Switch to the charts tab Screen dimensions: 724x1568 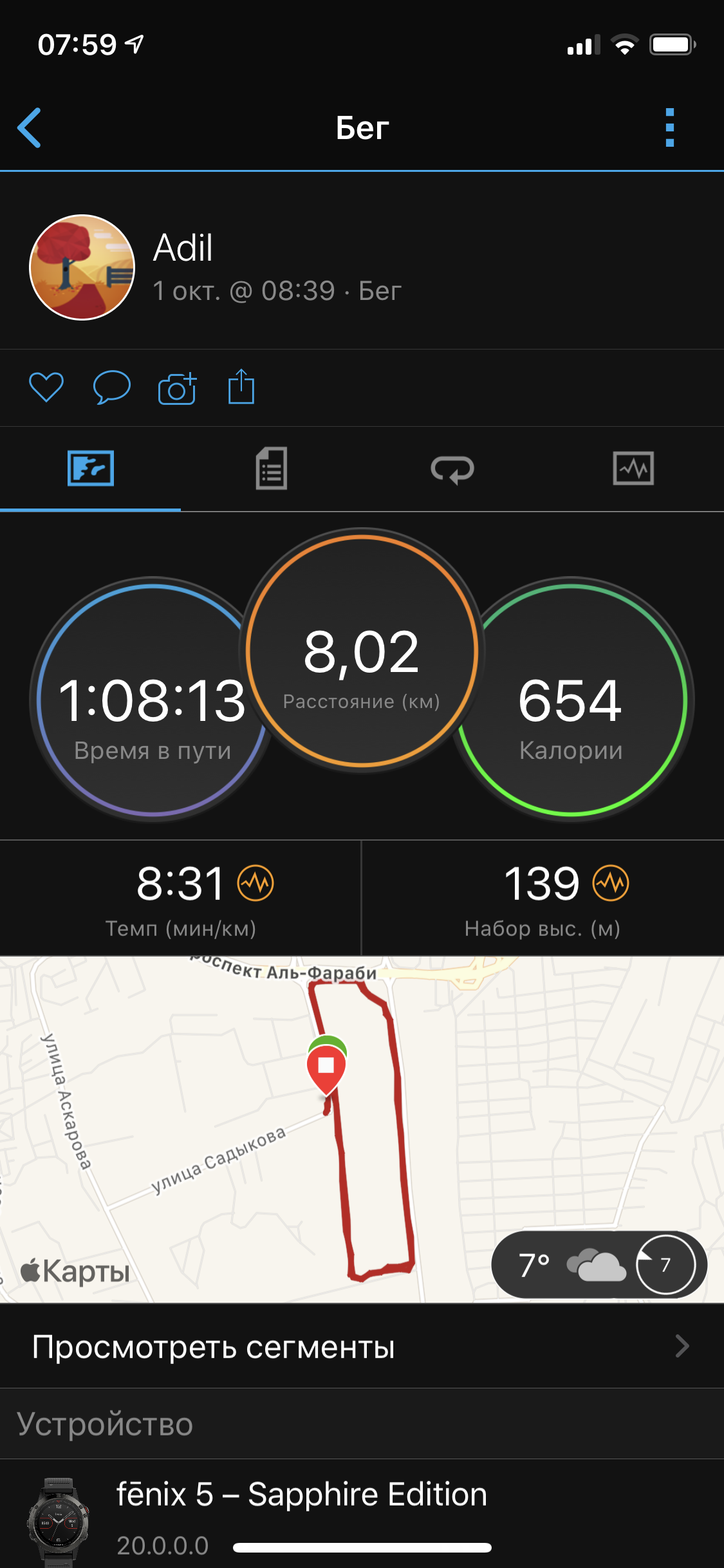(633, 469)
